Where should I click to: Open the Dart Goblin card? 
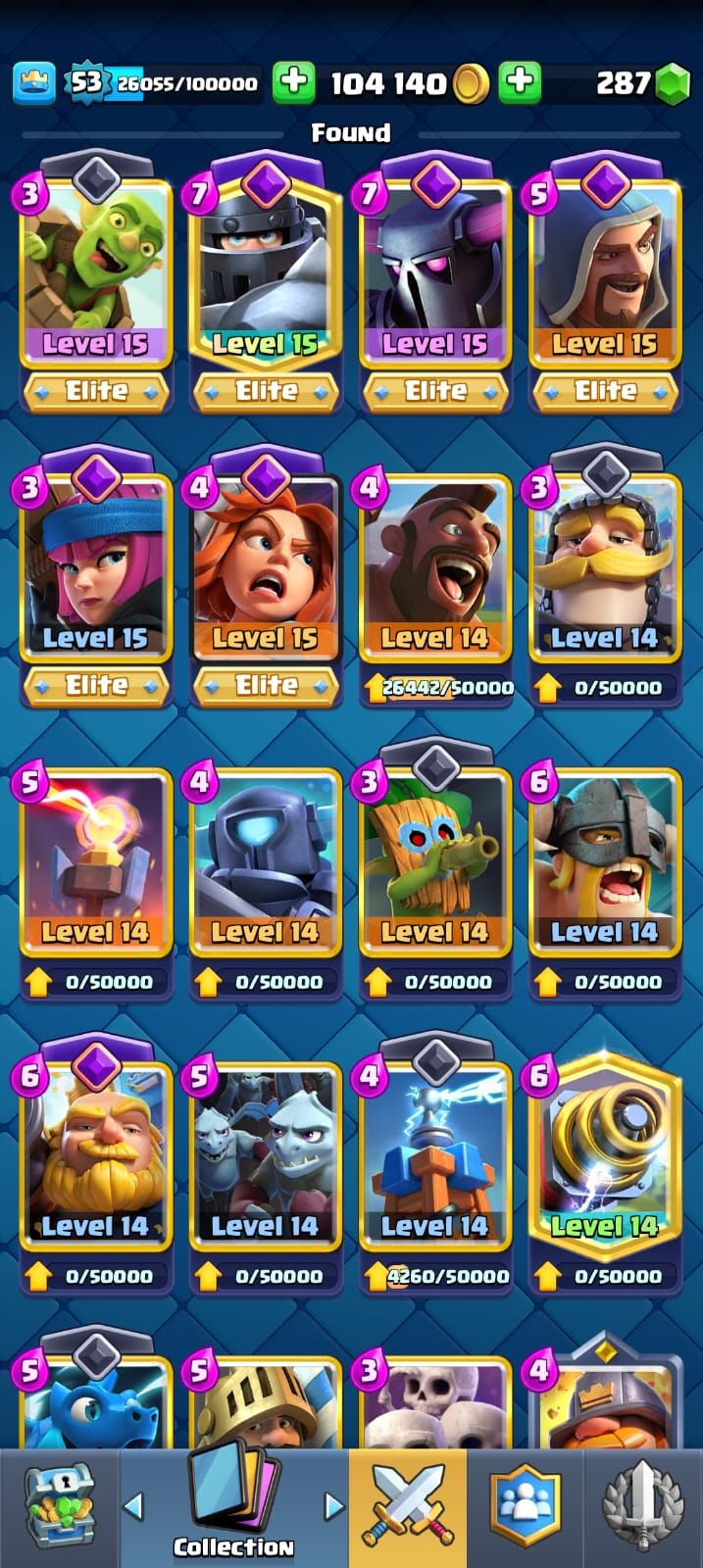coord(435,862)
